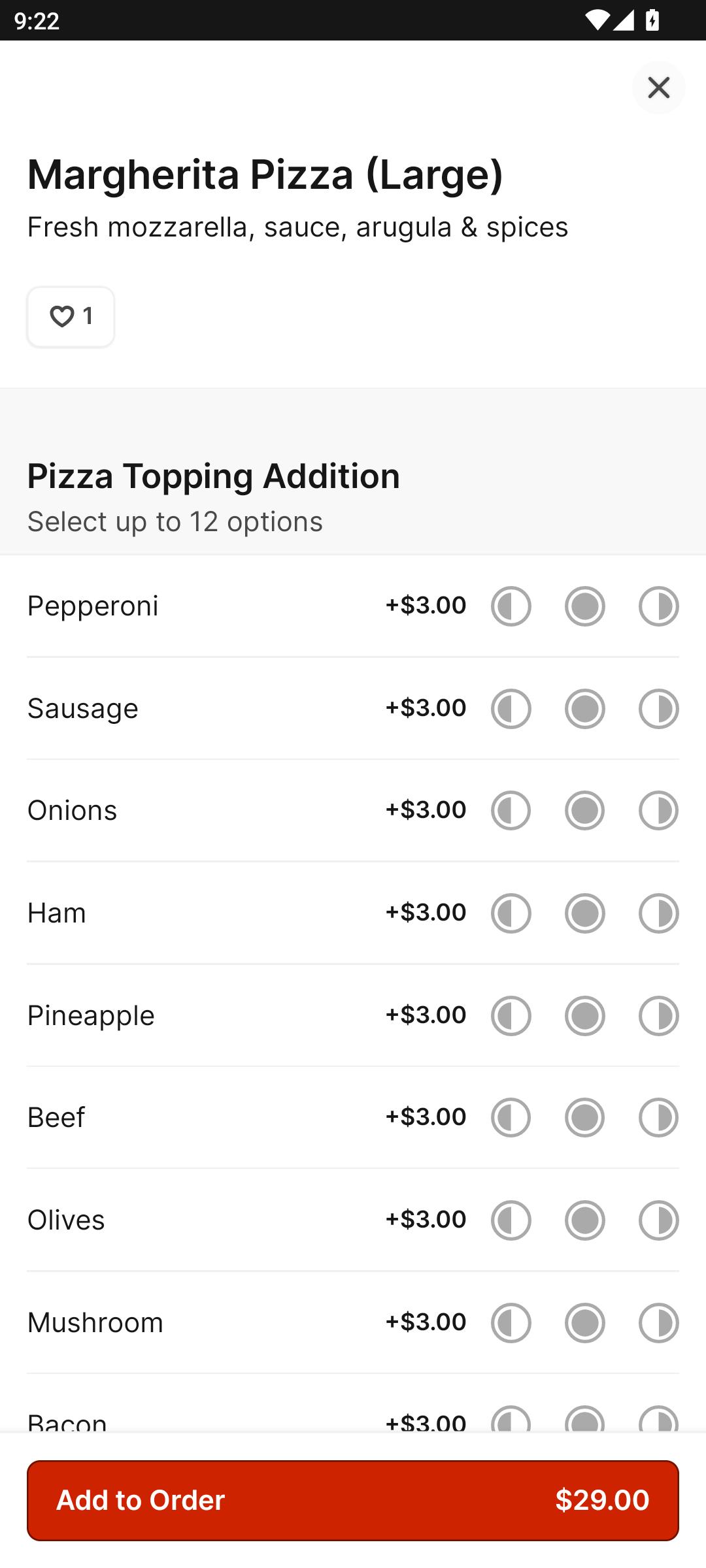Select Ham for the left half
The width and height of the screenshot is (706, 1568).
click(x=511, y=913)
